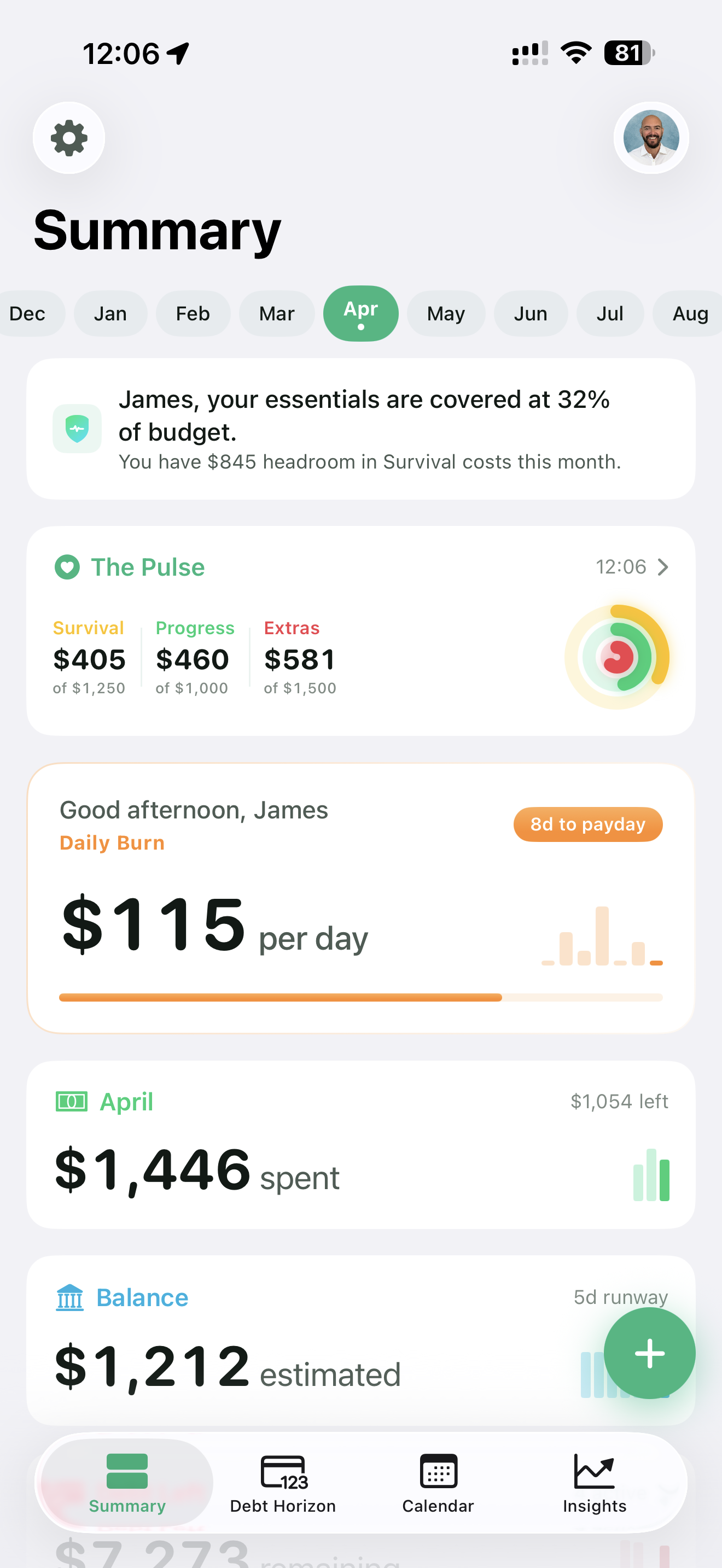The height and width of the screenshot is (1568, 722).
Task: Open the settings gear
Action: (69, 138)
